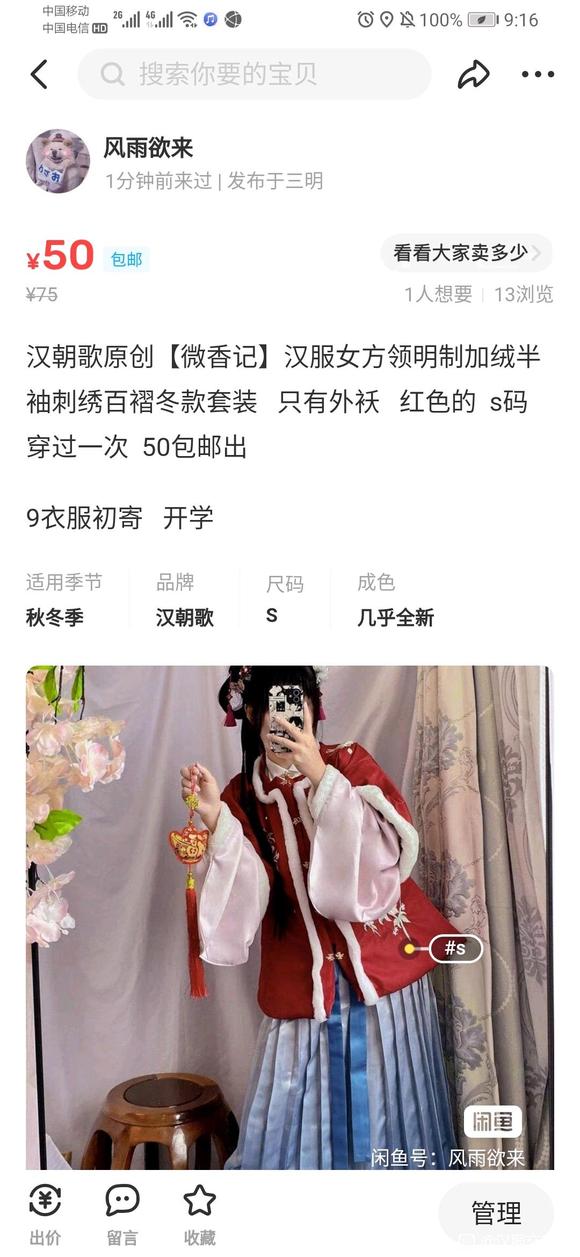This screenshot has width=580, height=1257.
Task: Open the hanfu product photo
Action: tap(289, 918)
